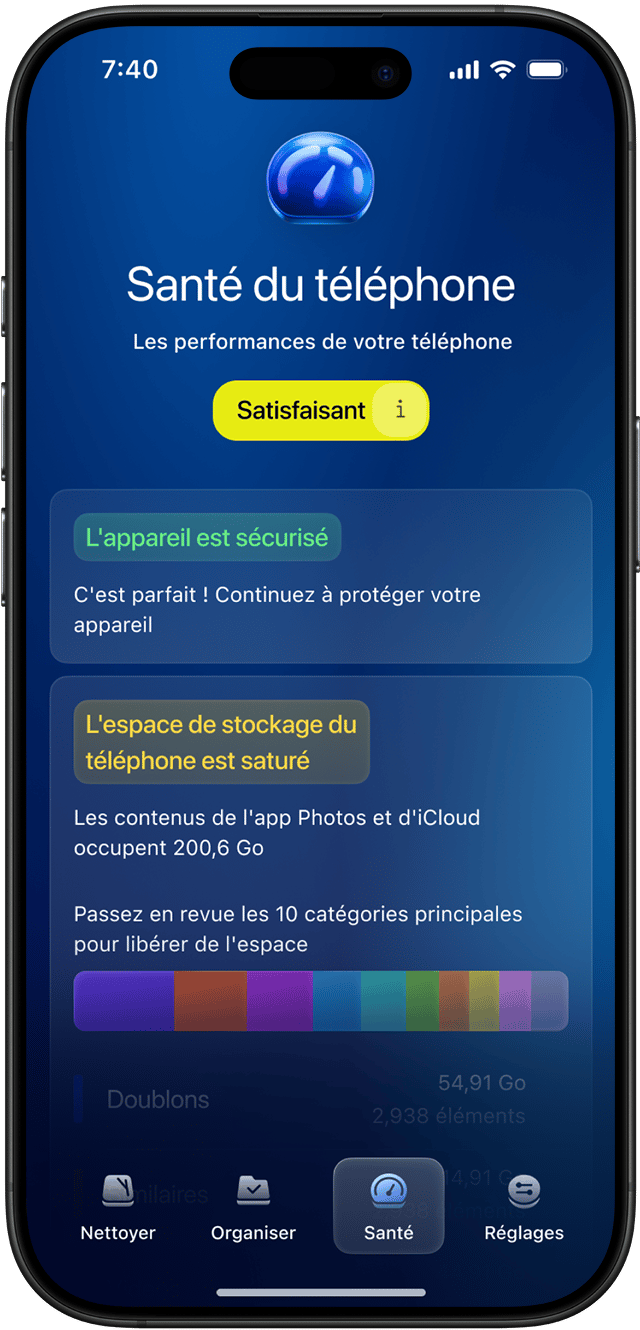Screen dimensions: 640x1330
Task: Go to the Réglages tab
Action: (x=524, y=1206)
